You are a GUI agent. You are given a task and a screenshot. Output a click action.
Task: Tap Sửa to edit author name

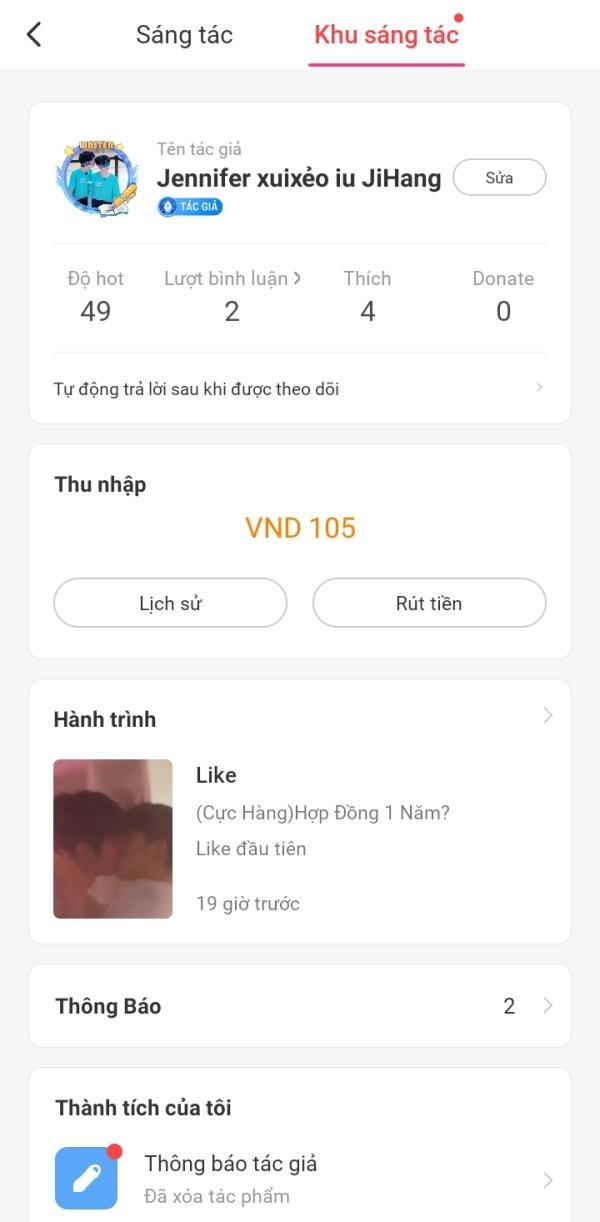(499, 178)
